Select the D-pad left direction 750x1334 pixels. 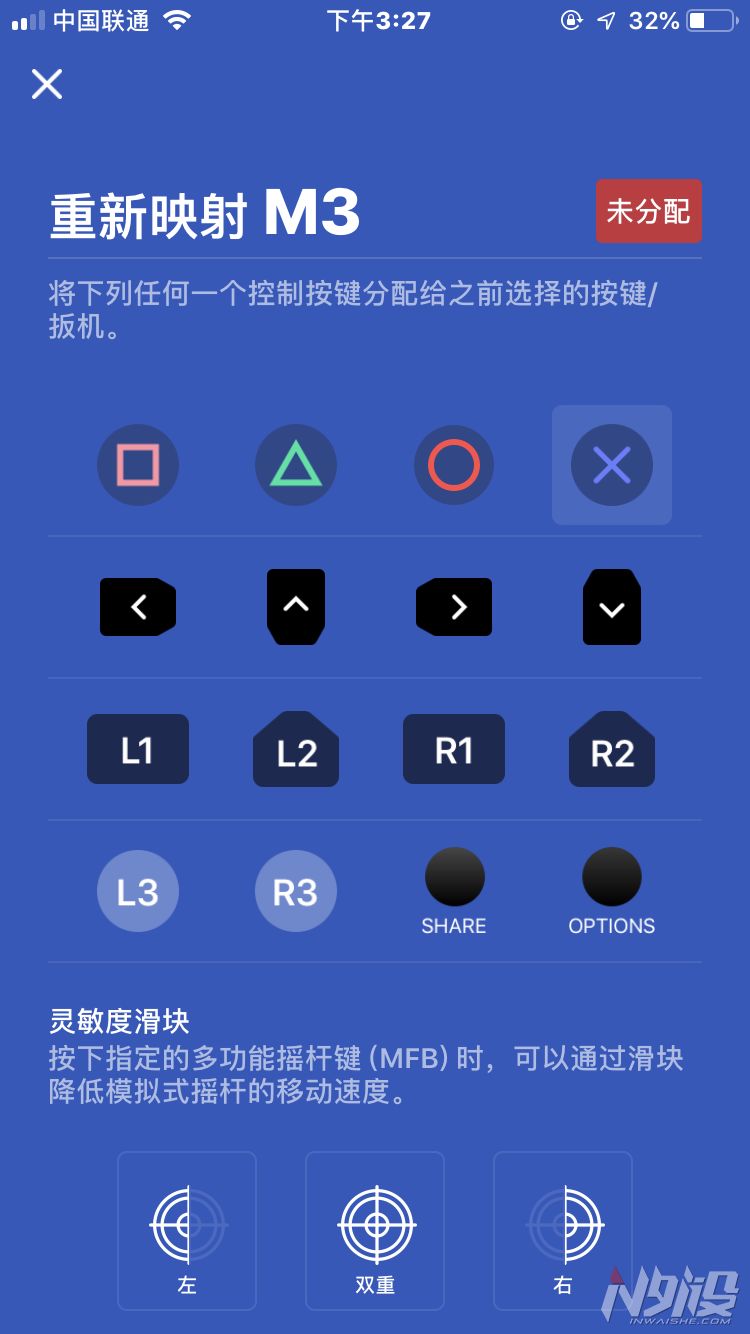(138, 607)
